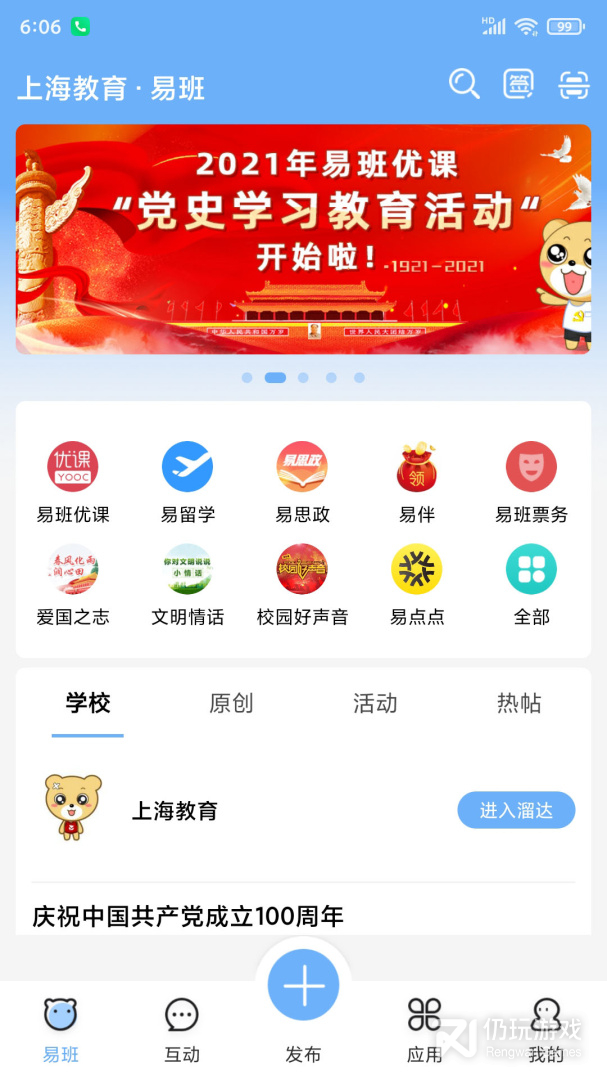Open the 党史学习教育活动 banner

click(x=303, y=239)
